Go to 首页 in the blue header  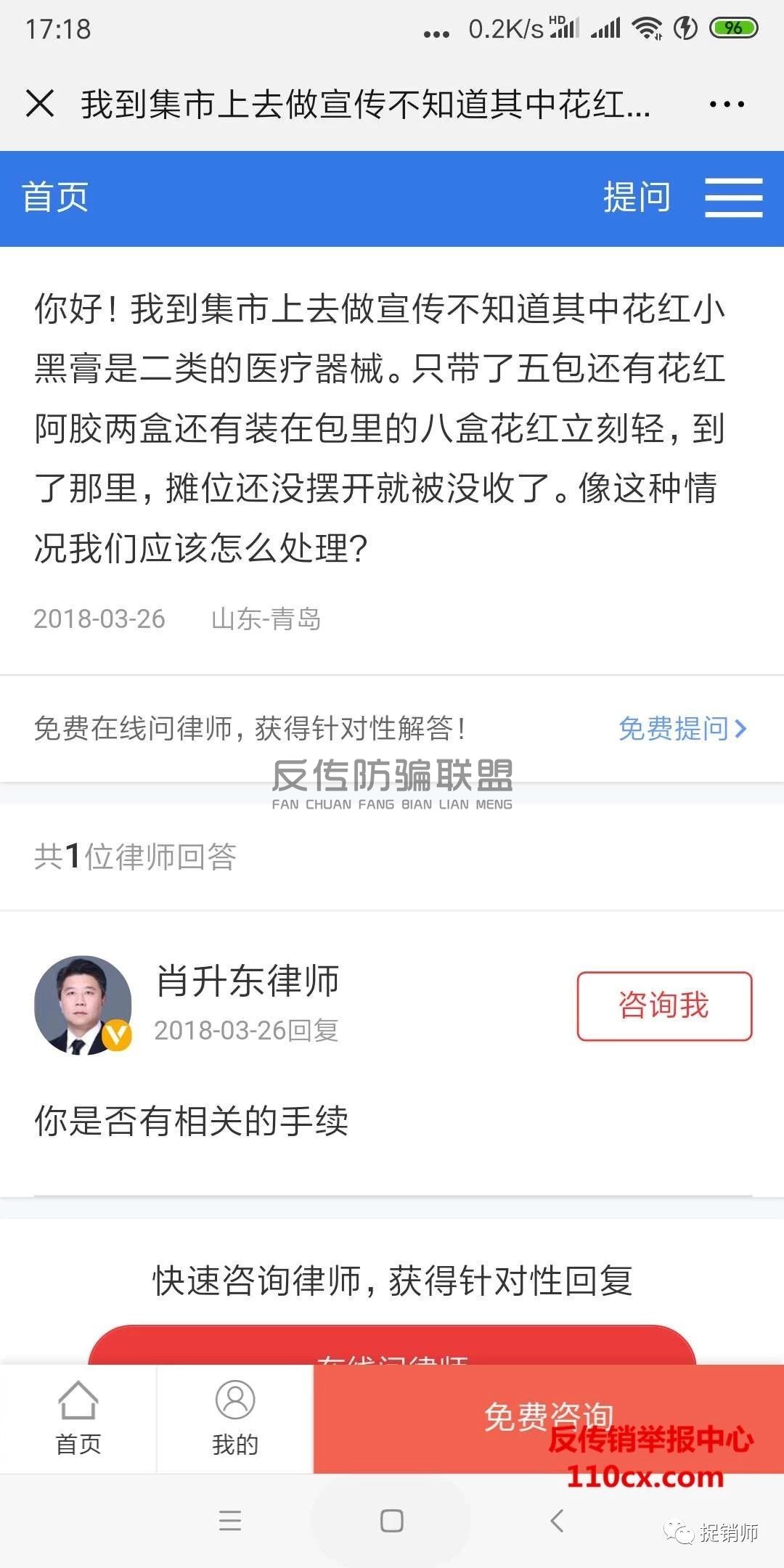[x=55, y=197]
